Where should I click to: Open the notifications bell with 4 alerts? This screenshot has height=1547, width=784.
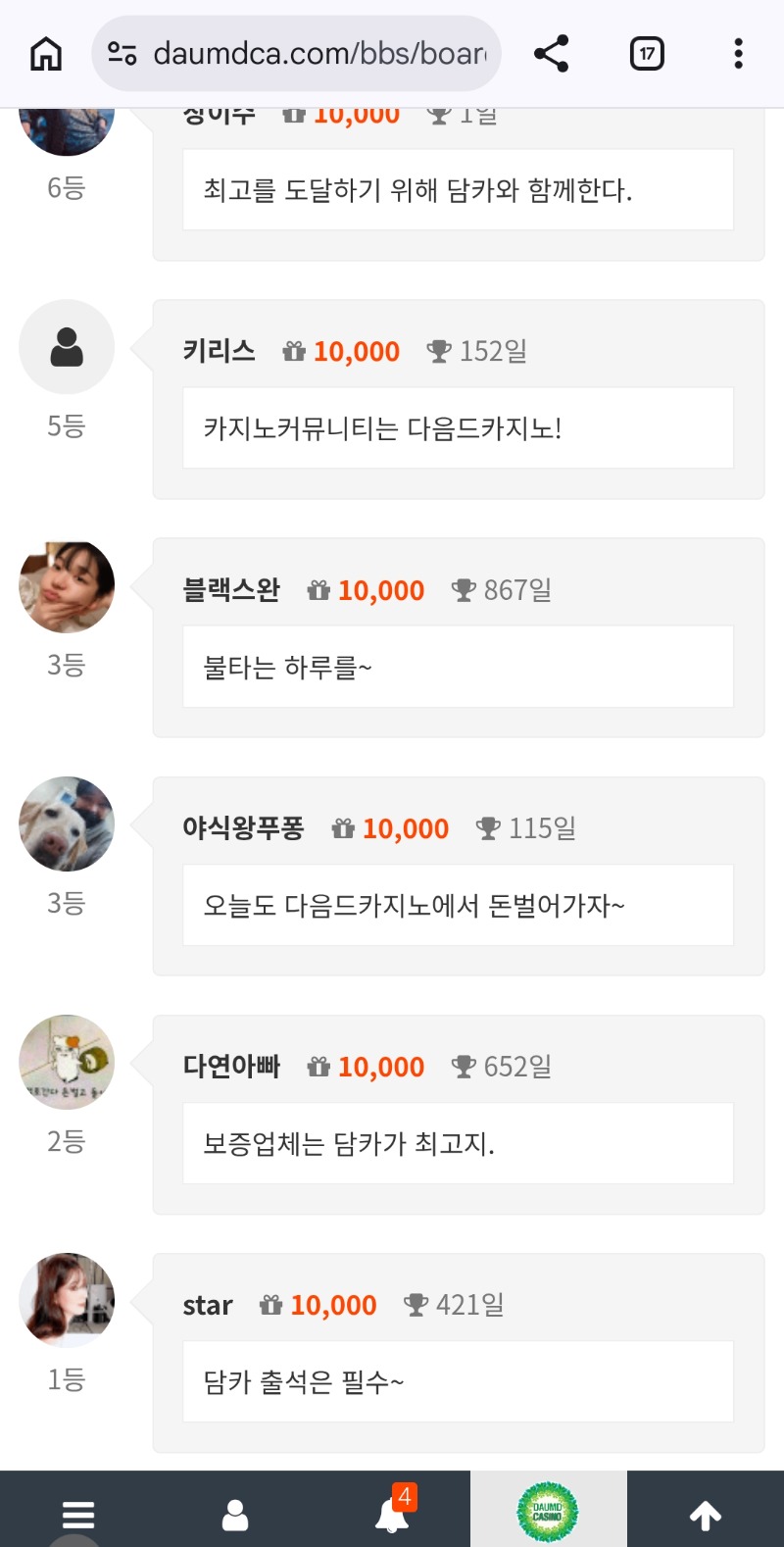click(393, 1513)
